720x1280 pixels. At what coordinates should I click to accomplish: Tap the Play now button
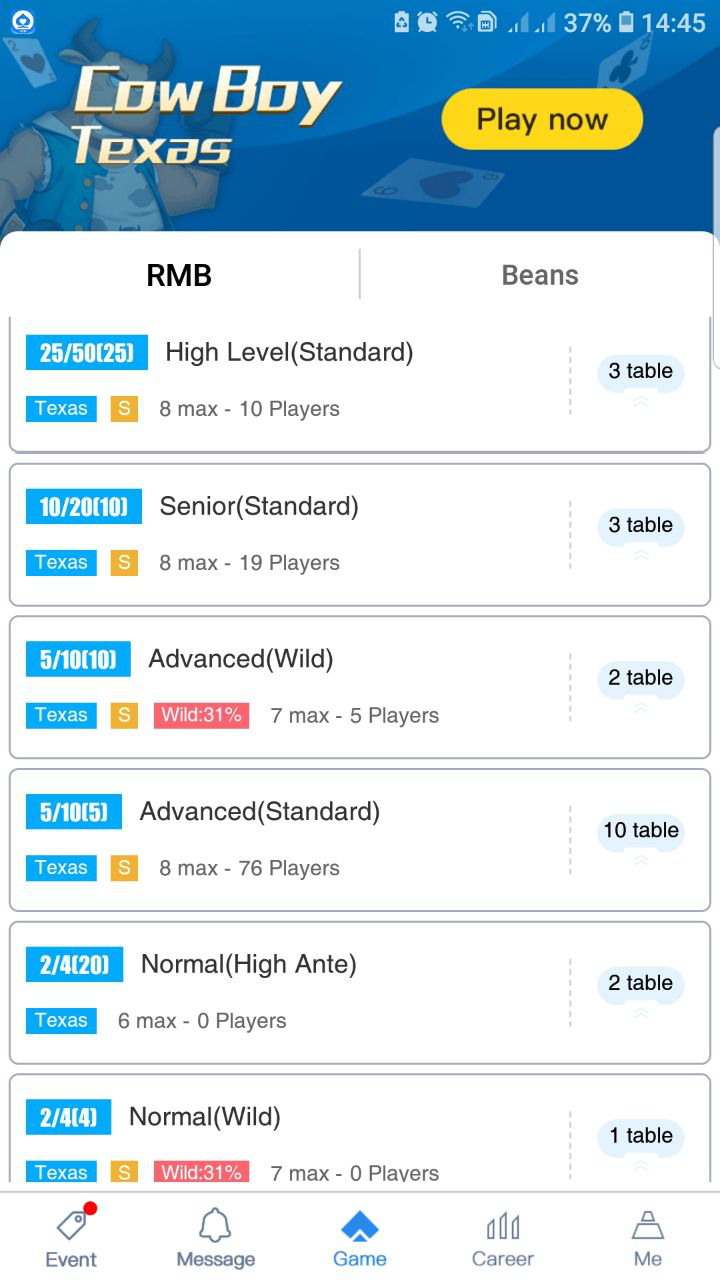[x=542, y=119]
